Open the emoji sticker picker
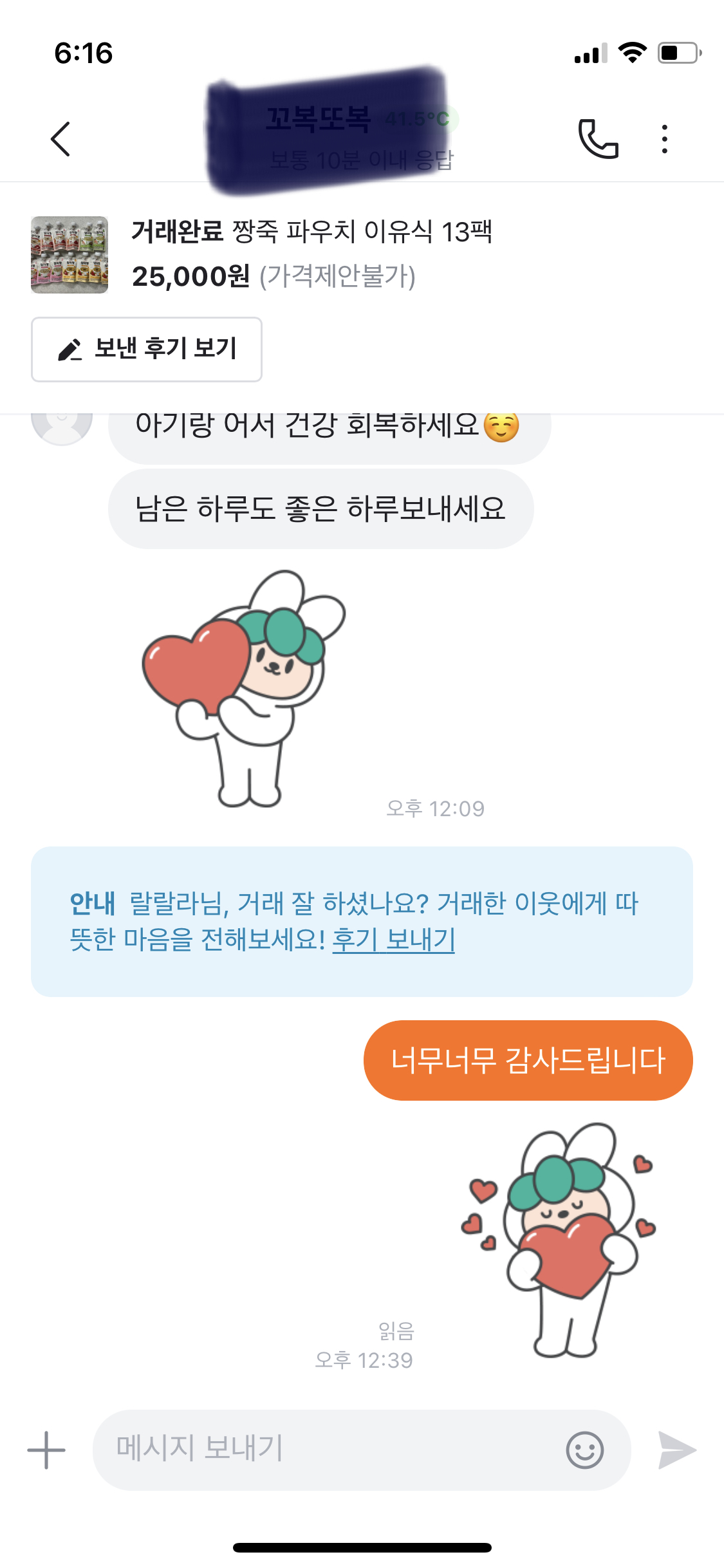724x1568 pixels. coord(584,1450)
